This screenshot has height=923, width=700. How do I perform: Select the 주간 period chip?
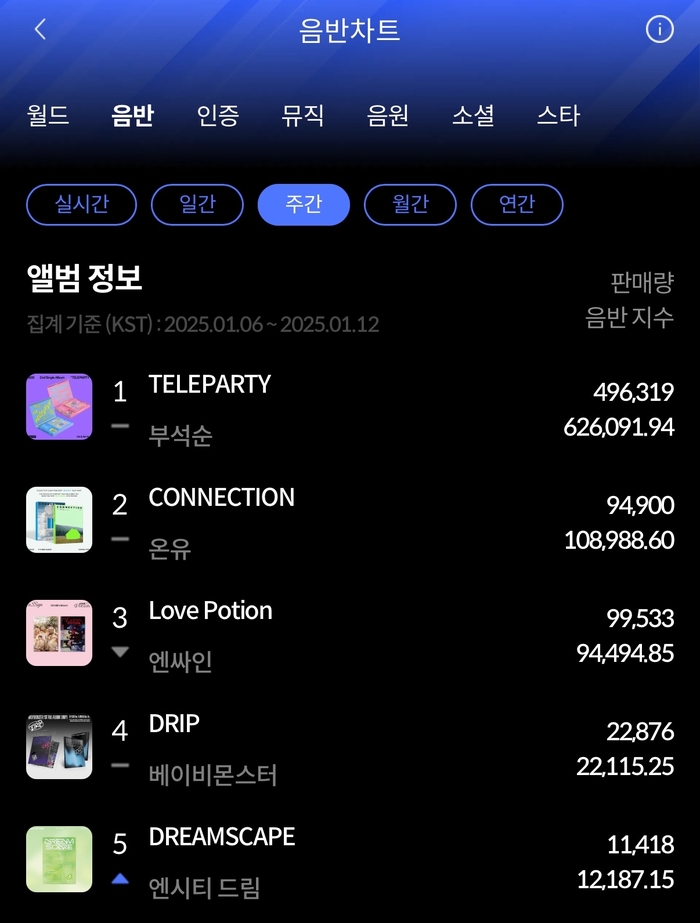coord(303,205)
